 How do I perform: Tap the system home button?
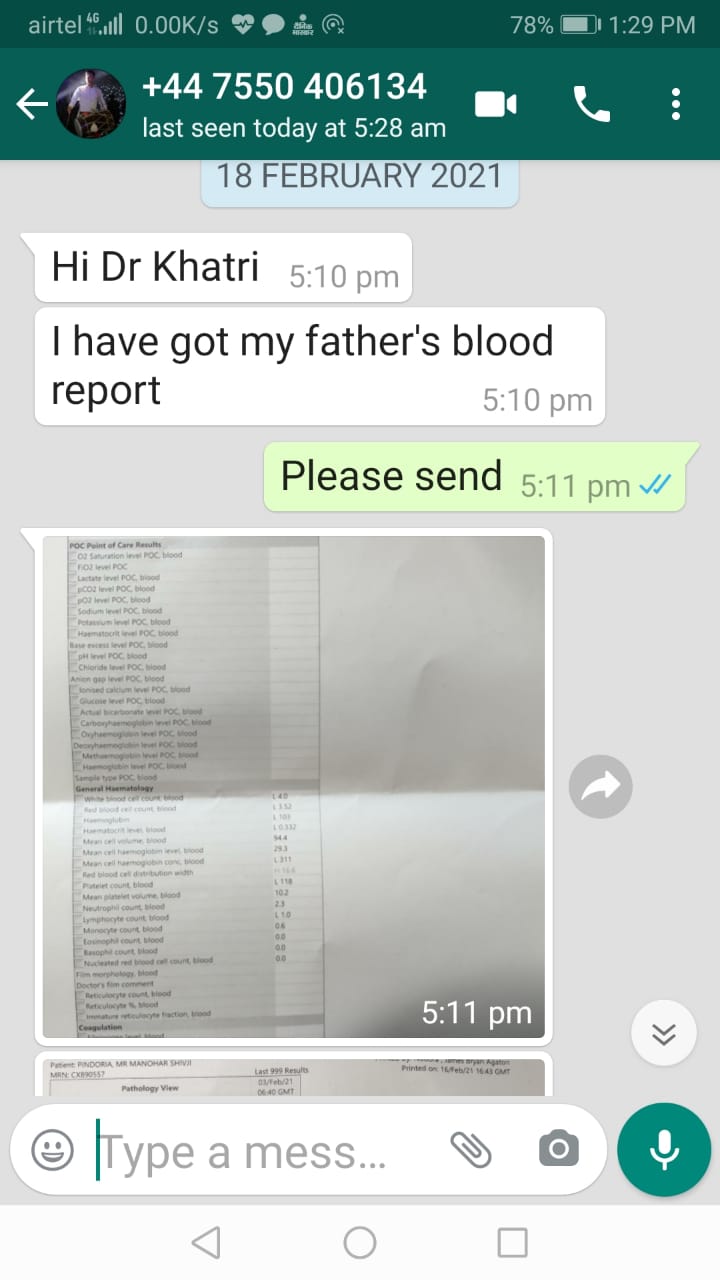(x=360, y=1243)
